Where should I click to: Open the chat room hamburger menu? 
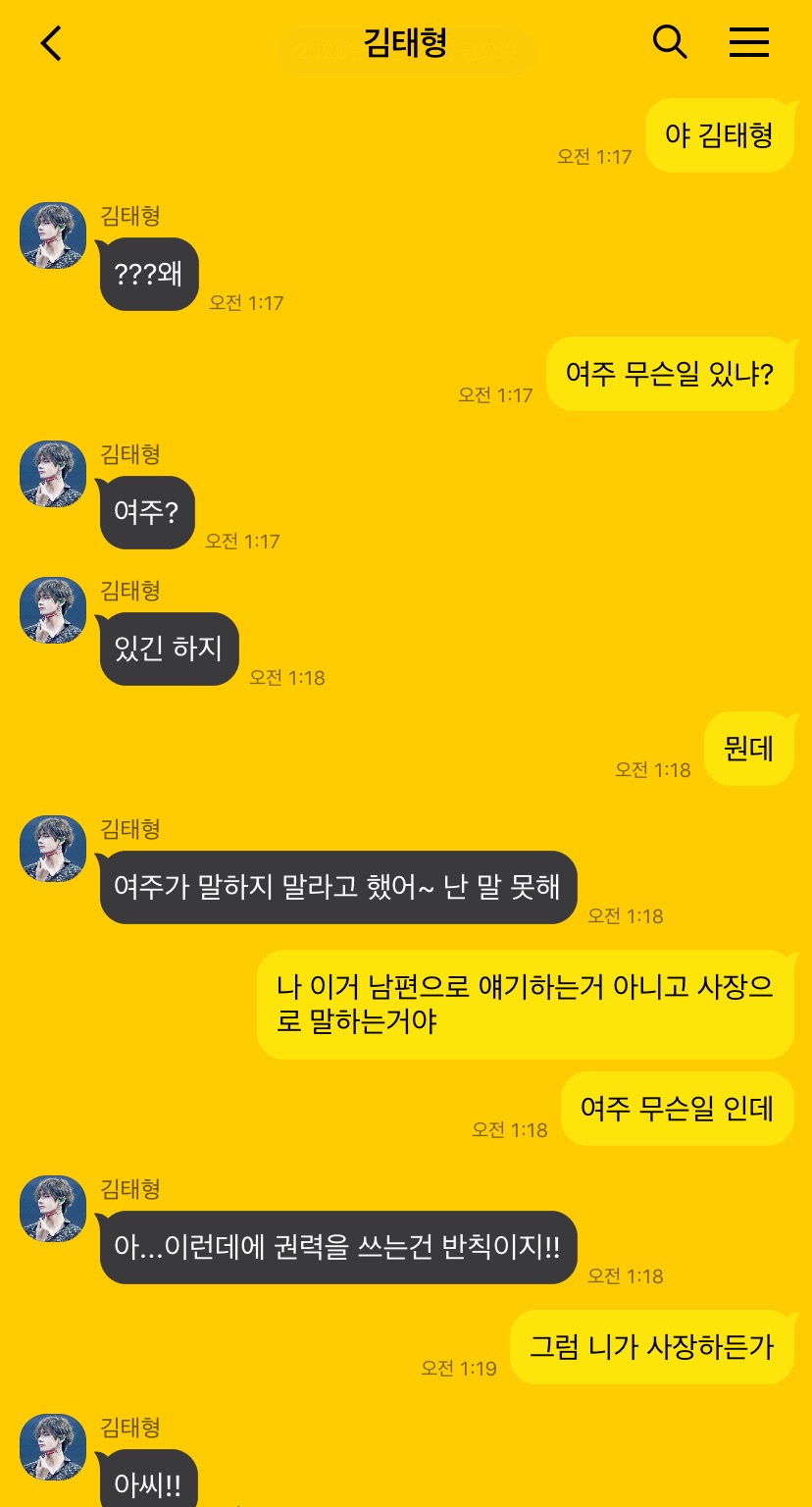pyautogui.click(x=749, y=42)
